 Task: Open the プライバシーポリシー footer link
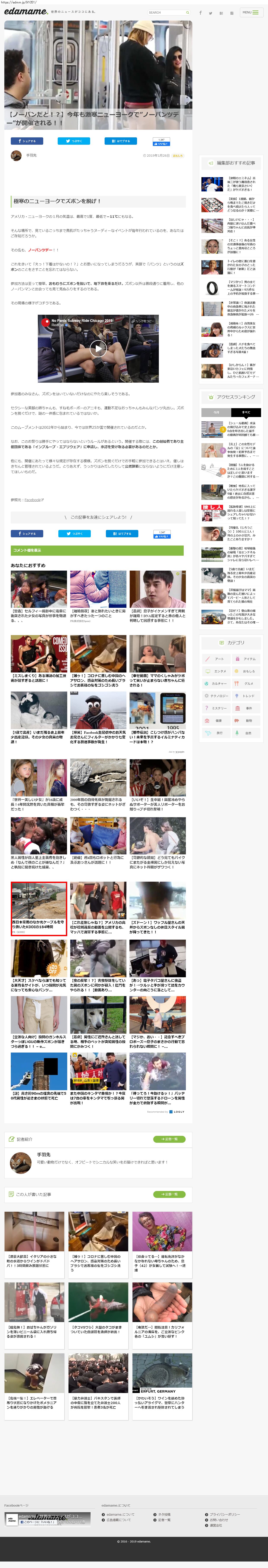click(x=224, y=1514)
